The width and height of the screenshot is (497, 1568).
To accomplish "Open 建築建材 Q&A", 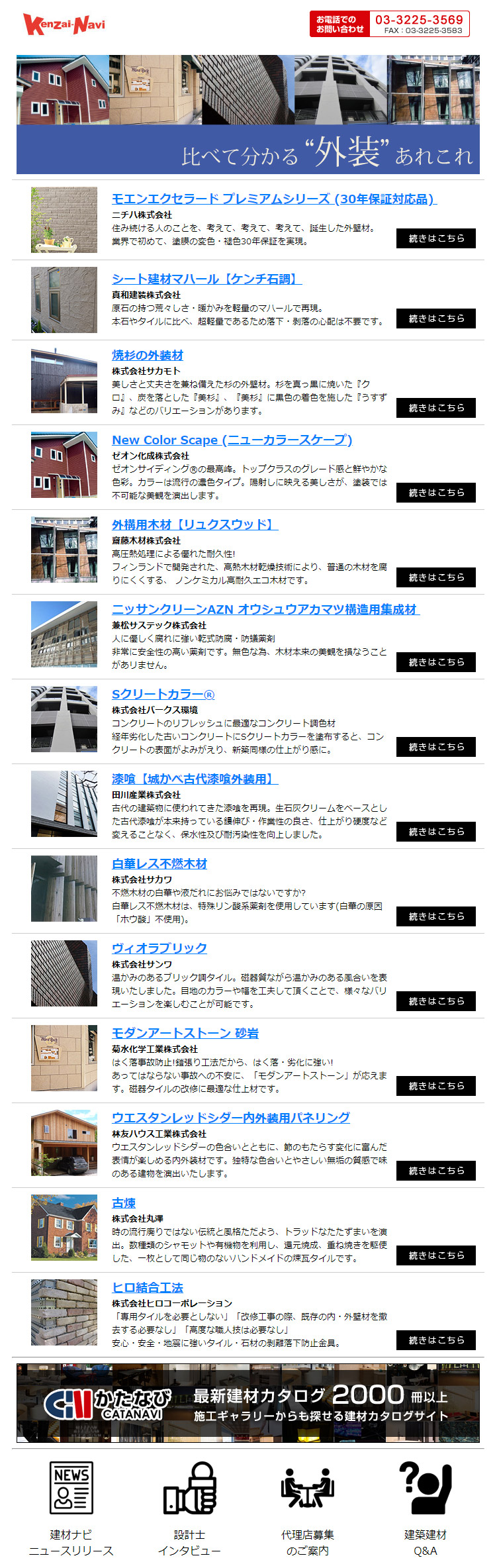I will 425,1508.
